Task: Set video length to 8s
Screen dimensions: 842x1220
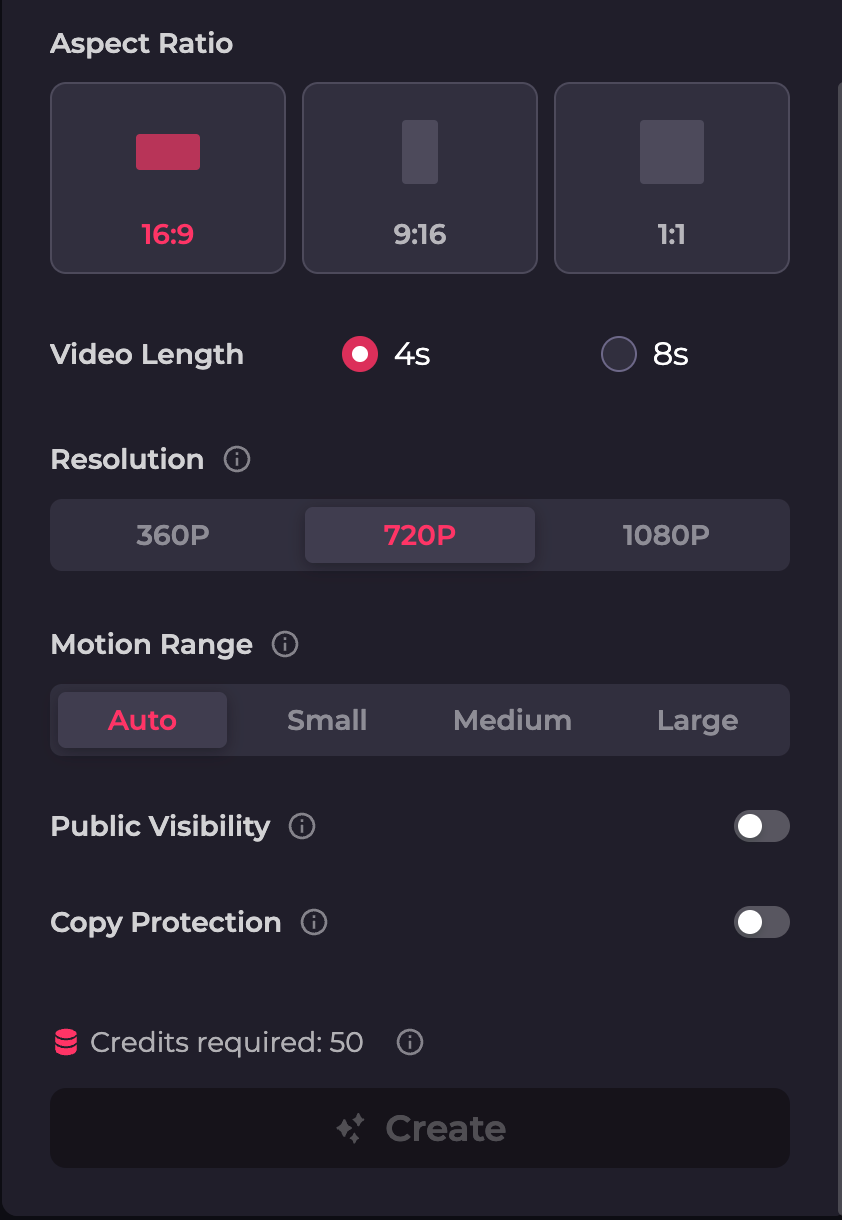Action: [x=619, y=354]
